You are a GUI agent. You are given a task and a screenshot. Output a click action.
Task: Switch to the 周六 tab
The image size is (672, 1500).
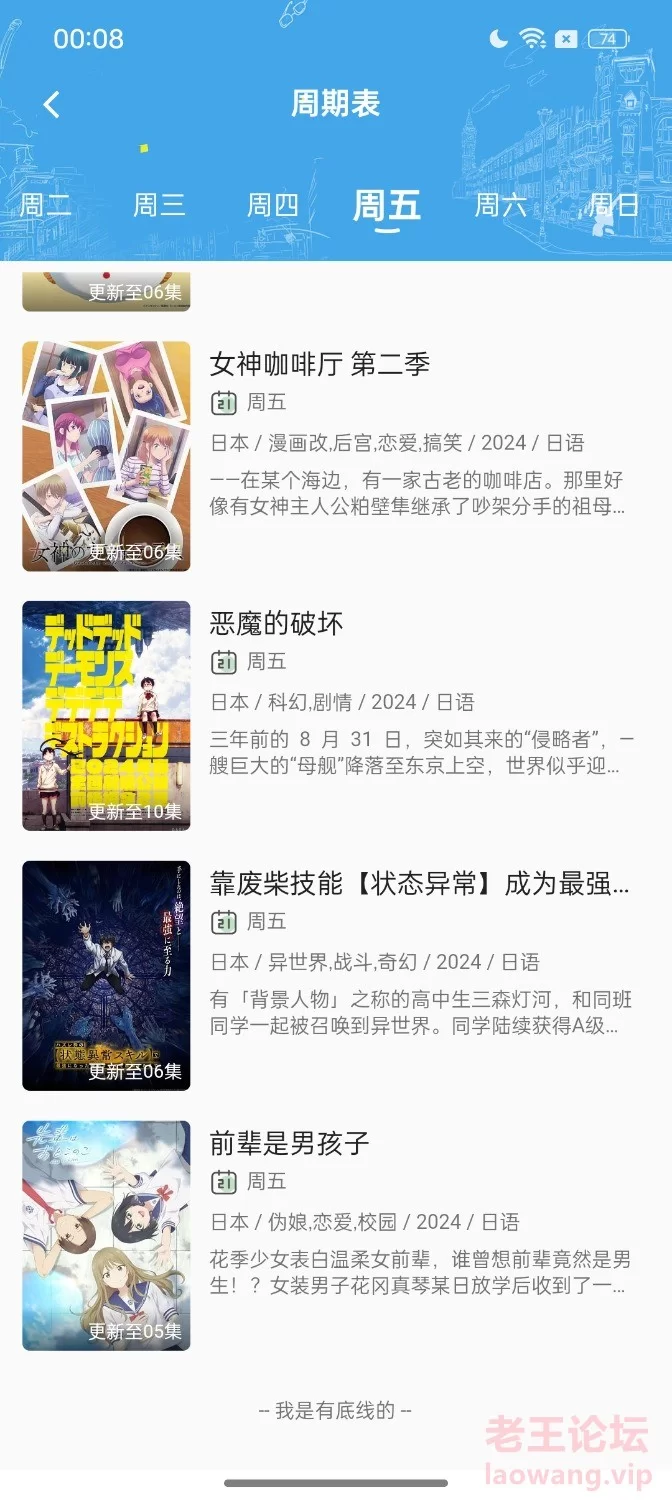[500, 206]
